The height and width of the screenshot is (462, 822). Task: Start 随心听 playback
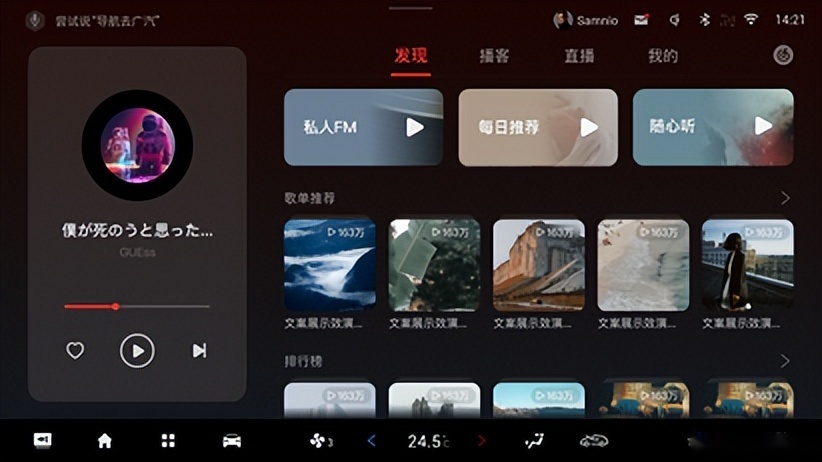(763, 126)
